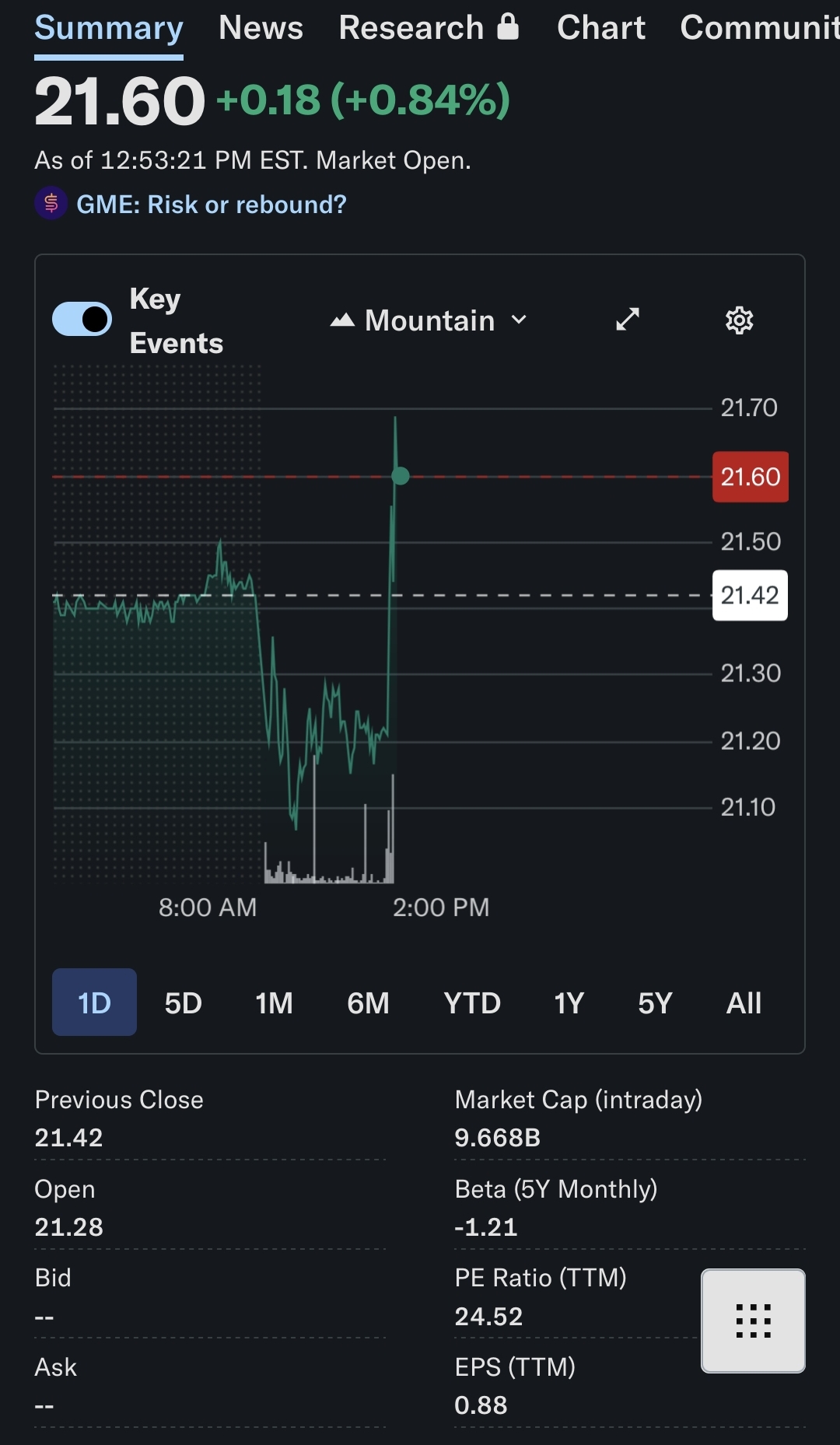Show the All-time chart range
The width and height of the screenshot is (840, 1445).
coord(744,1003)
